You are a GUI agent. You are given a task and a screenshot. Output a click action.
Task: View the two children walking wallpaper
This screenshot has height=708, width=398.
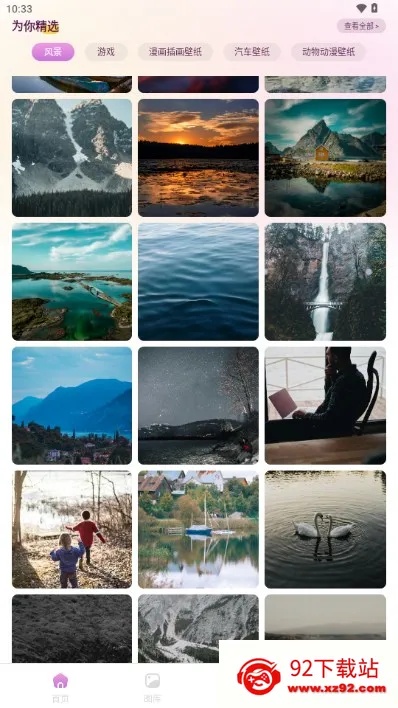pyautogui.click(x=72, y=529)
